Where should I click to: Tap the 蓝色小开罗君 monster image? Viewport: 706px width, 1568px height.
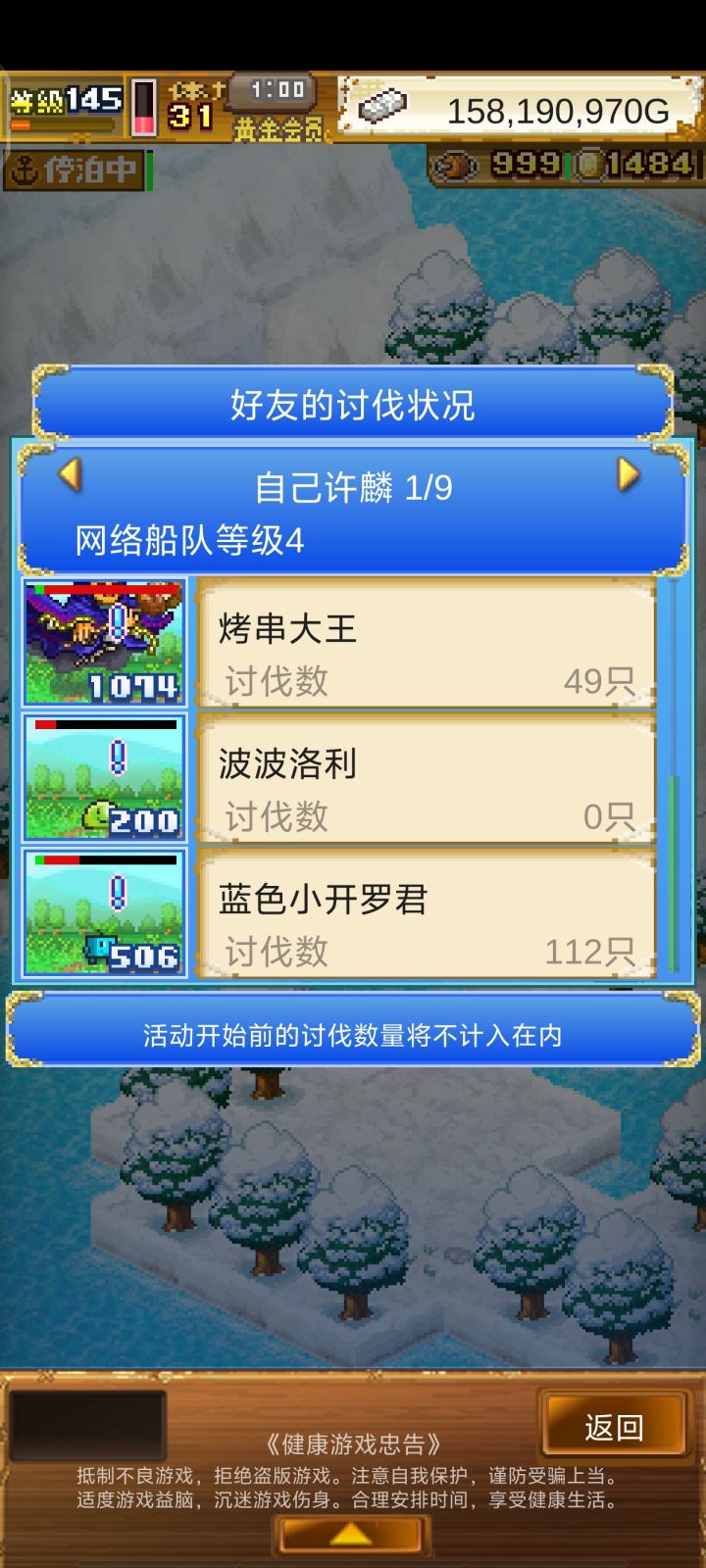104,913
